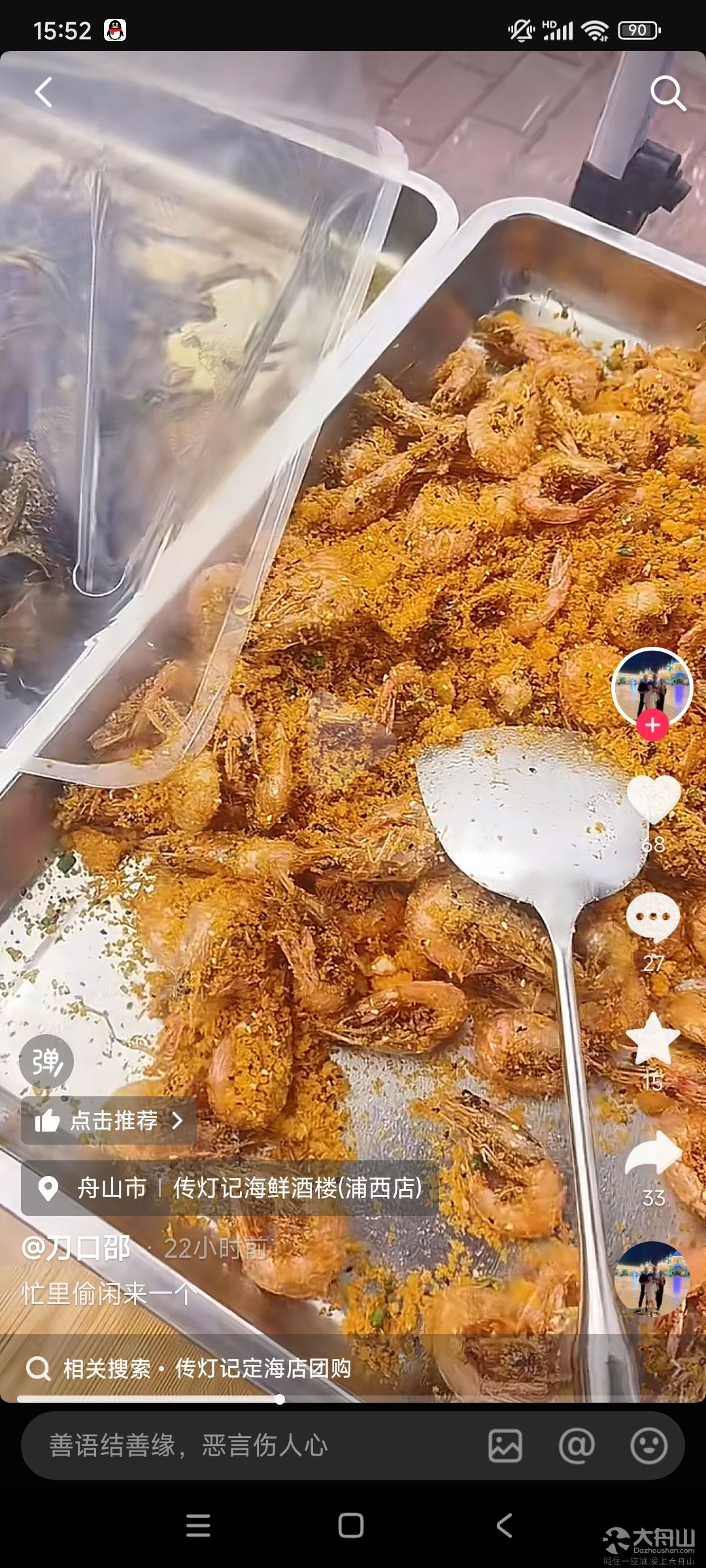
Task: Go to the system home button
Action: coord(351,1526)
